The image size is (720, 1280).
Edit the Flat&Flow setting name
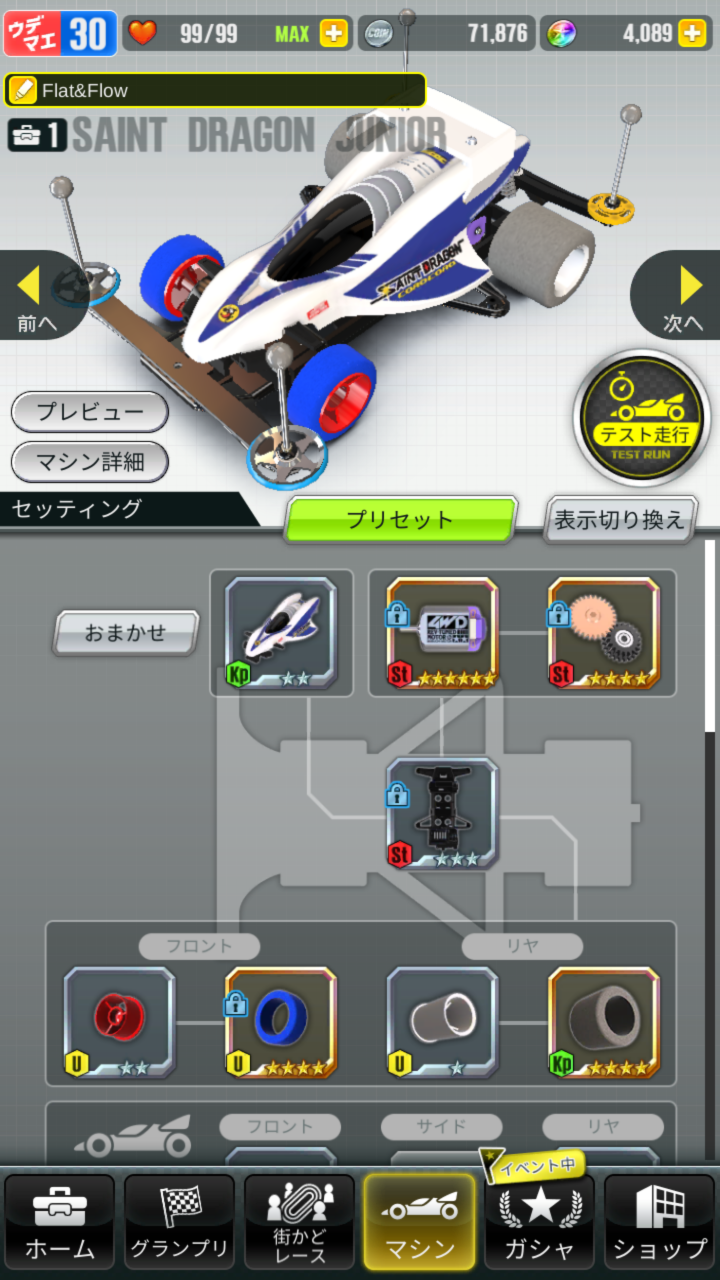coord(215,90)
